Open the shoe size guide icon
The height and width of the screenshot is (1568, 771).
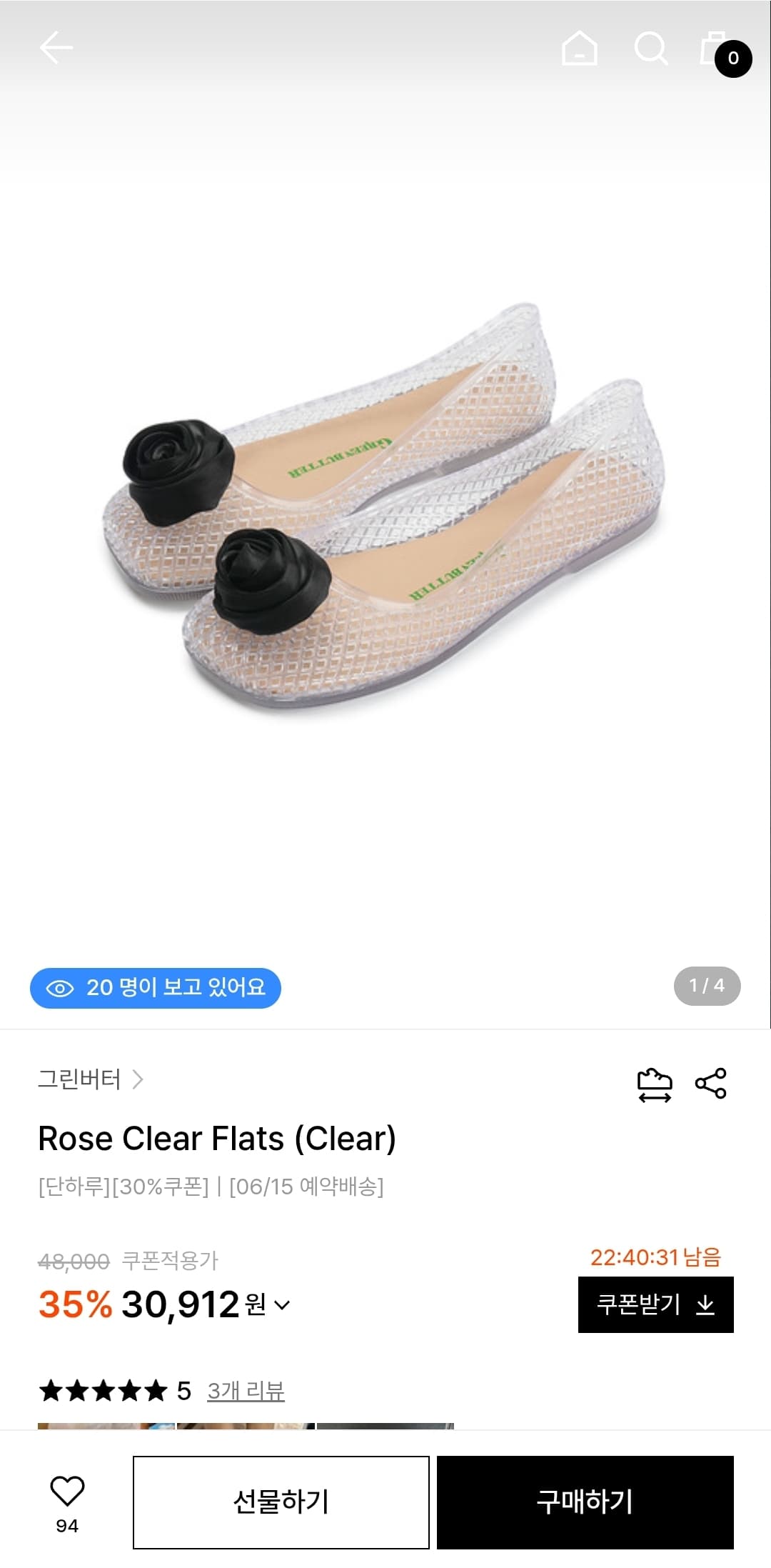[654, 1084]
